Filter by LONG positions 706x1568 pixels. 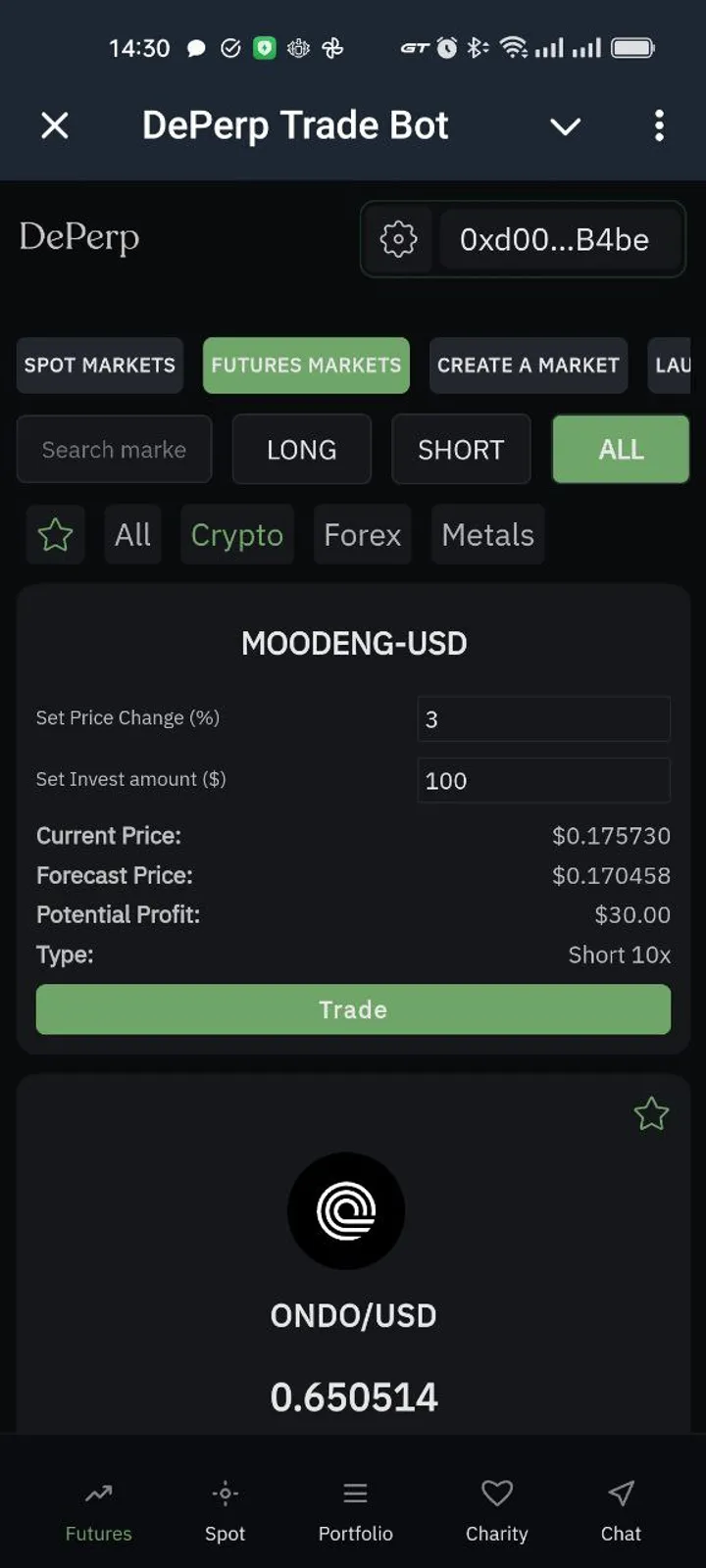pyautogui.click(x=301, y=450)
